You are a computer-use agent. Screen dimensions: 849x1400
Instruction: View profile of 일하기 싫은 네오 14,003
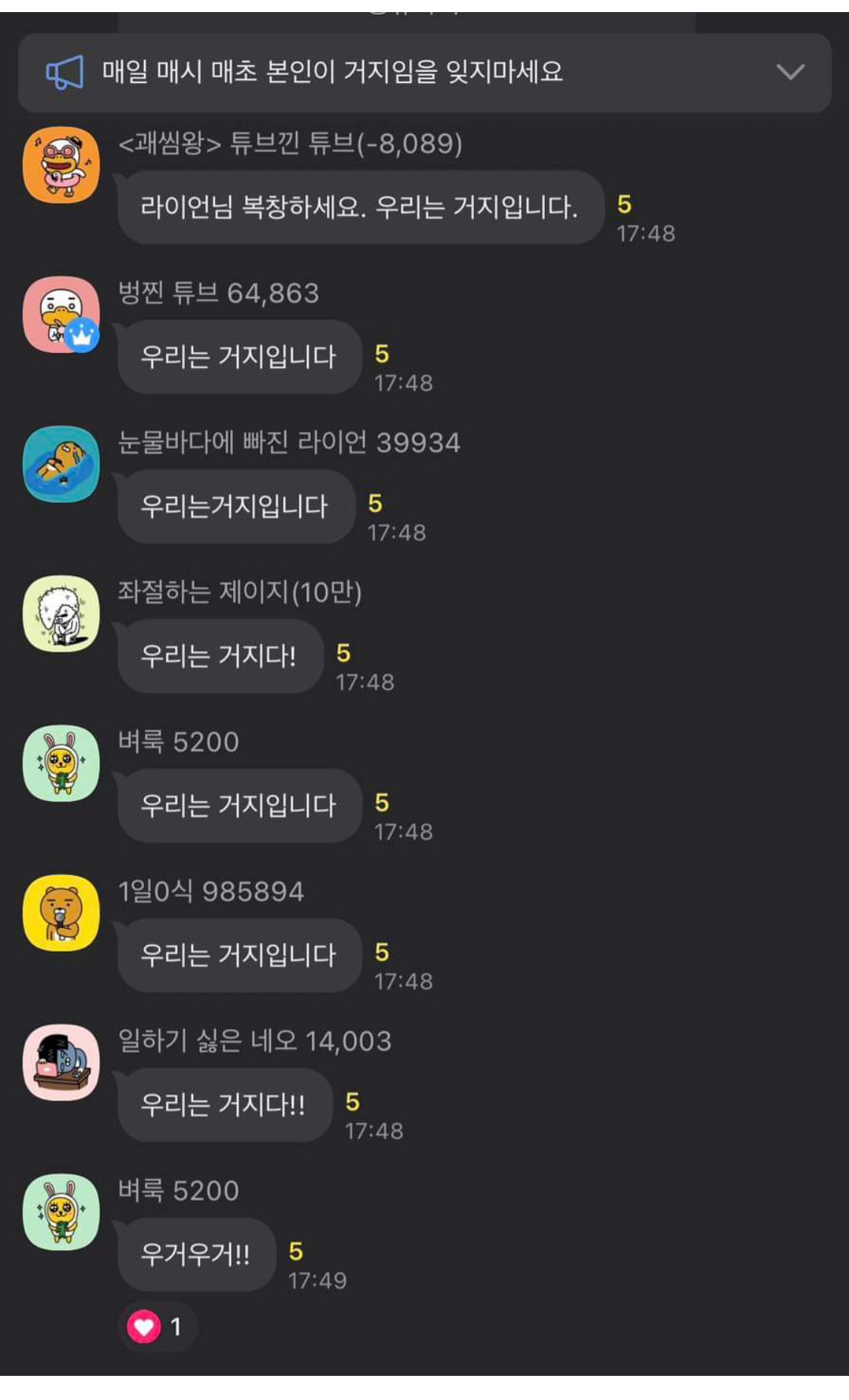click(61, 1062)
